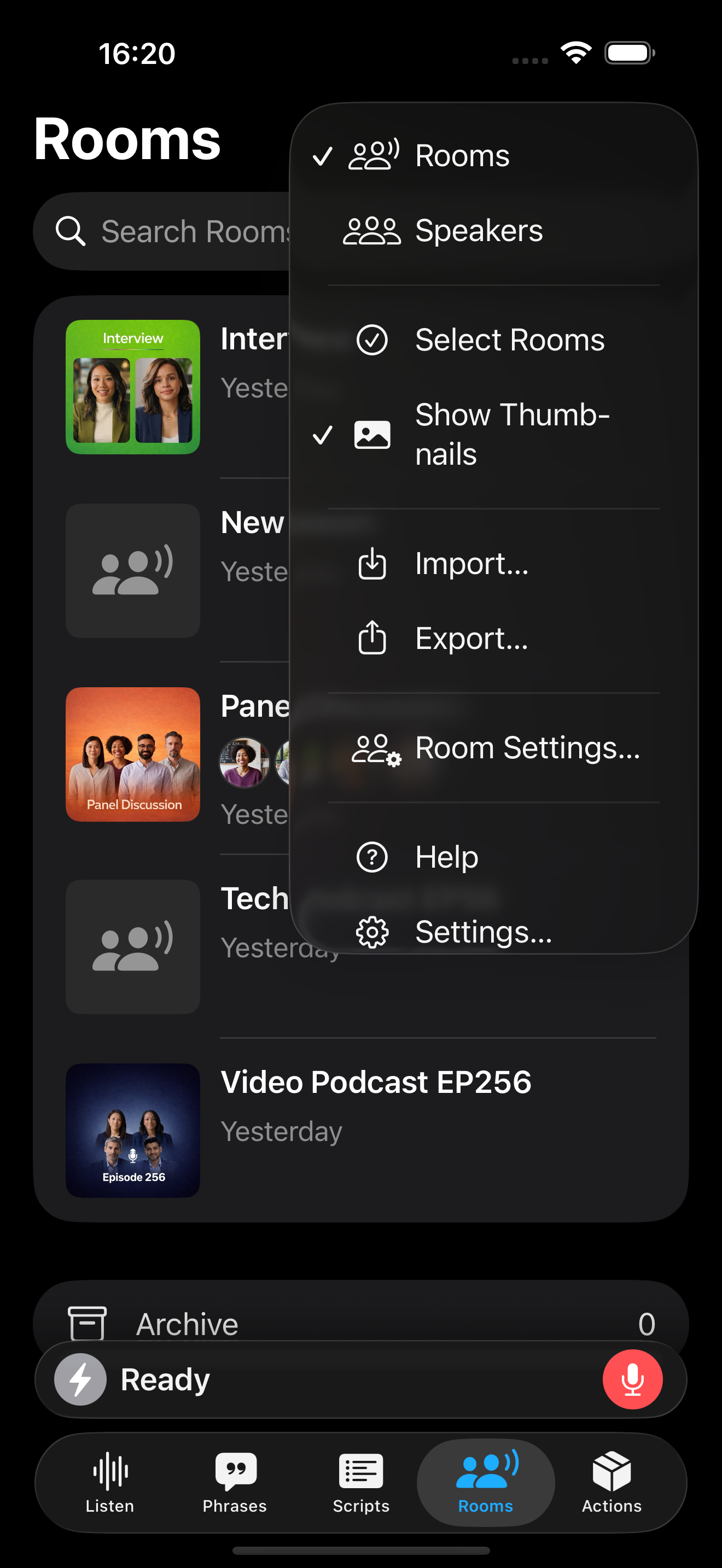722x1568 pixels.
Task: Open Settings… from the menu
Action: pos(483,931)
